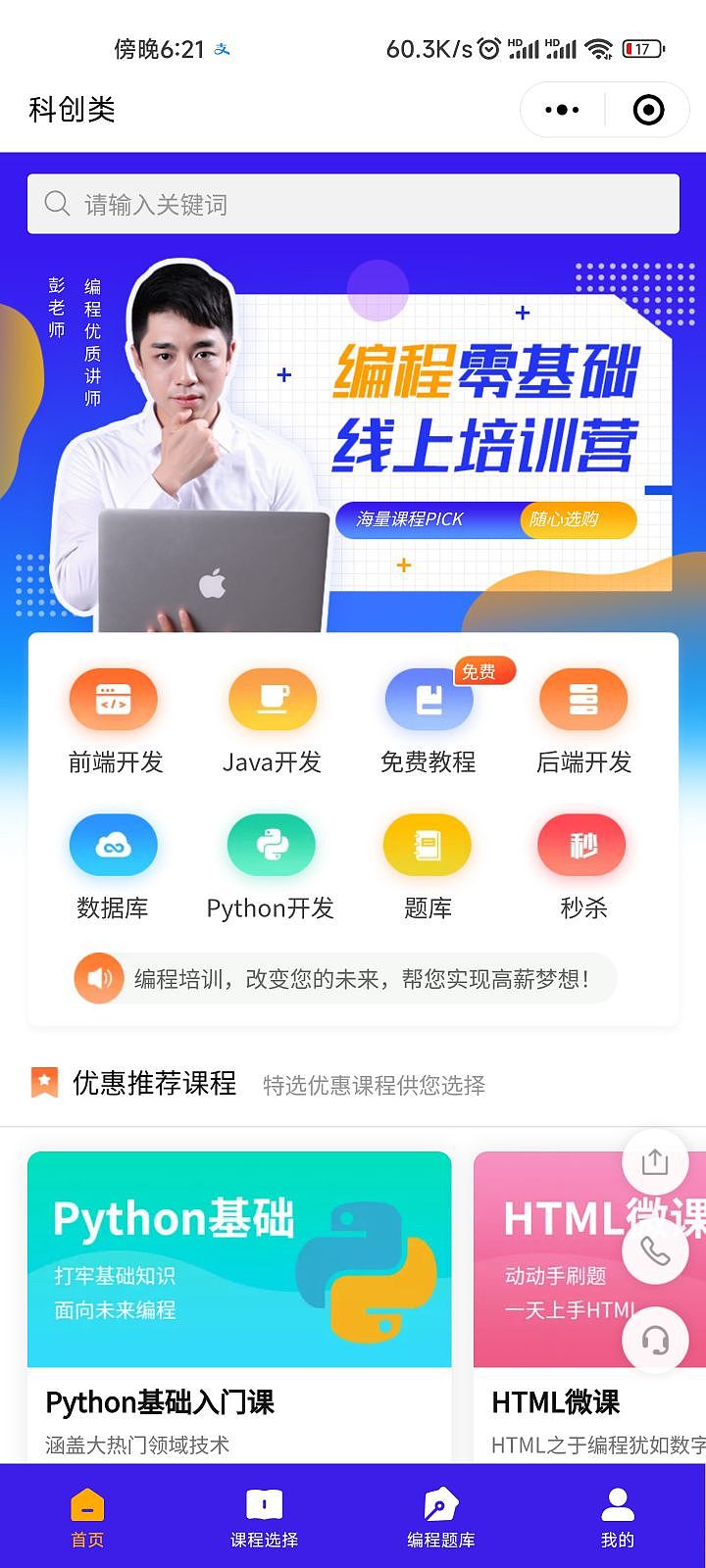Screen dimensions: 706x1568
Task: Open the 数据库 category
Action: point(113,866)
